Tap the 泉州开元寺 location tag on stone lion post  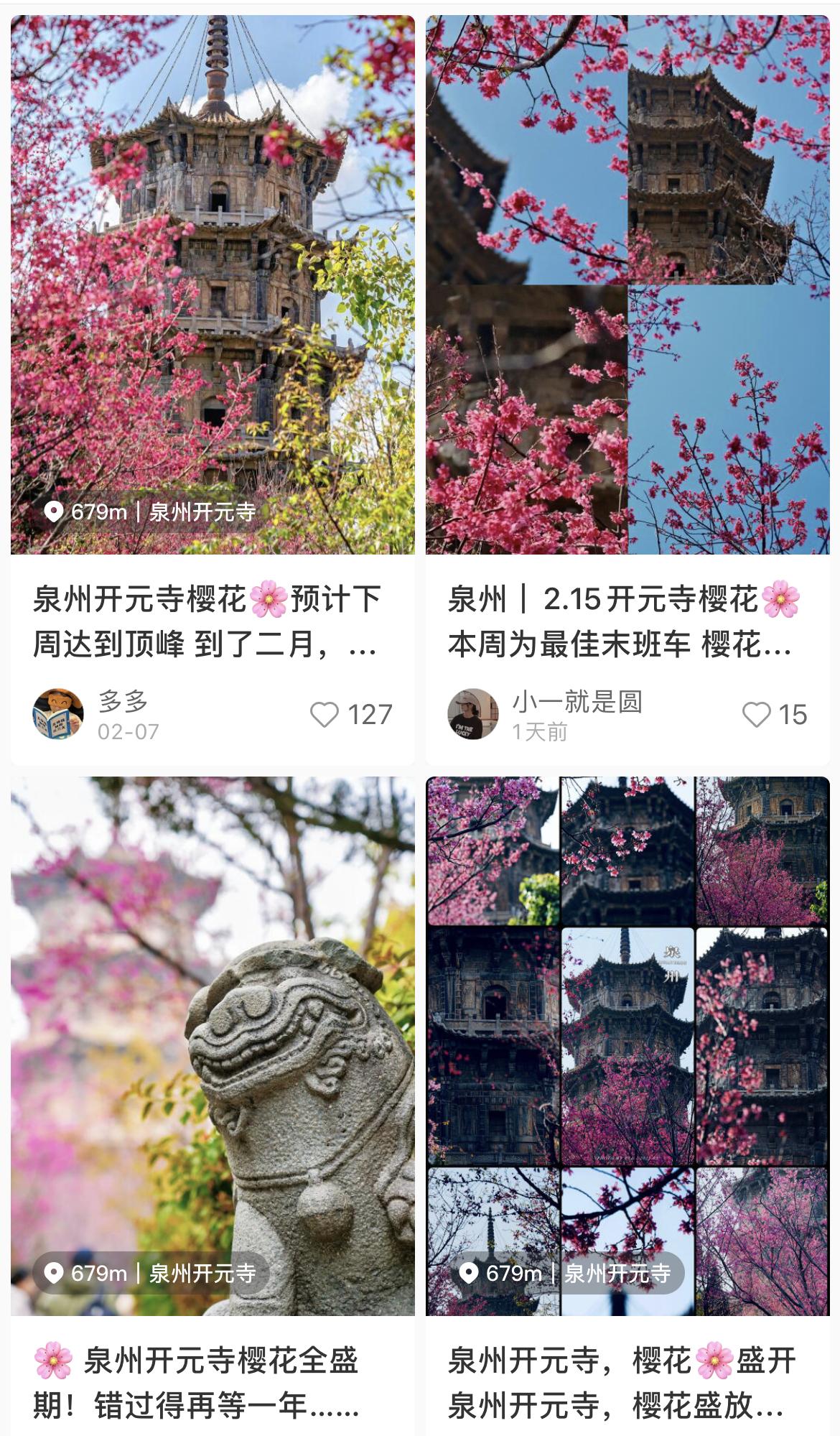coord(150,1273)
